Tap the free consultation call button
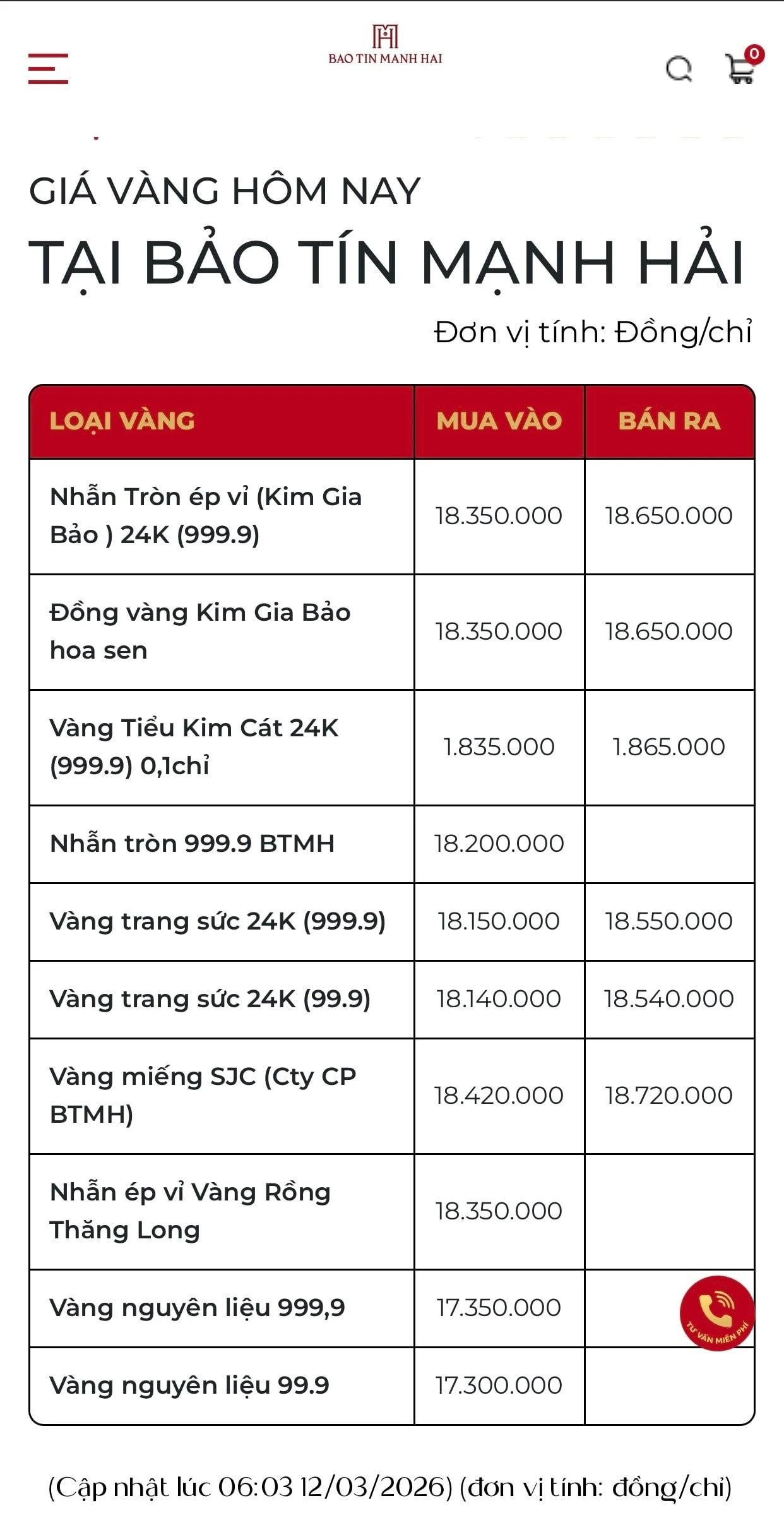Screen dimensions: 784x1520 tap(716, 1313)
